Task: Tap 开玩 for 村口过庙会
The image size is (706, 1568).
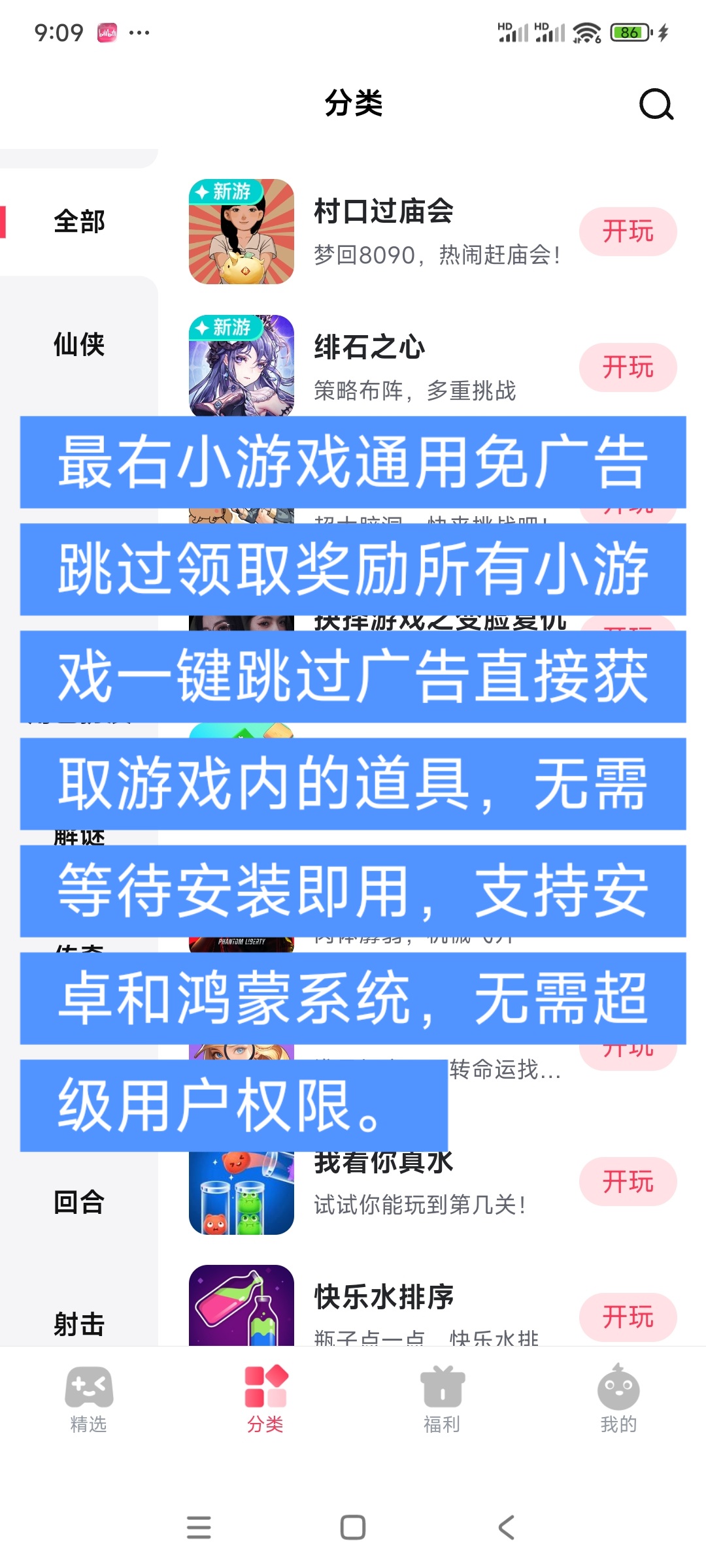Action: pos(628,232)
